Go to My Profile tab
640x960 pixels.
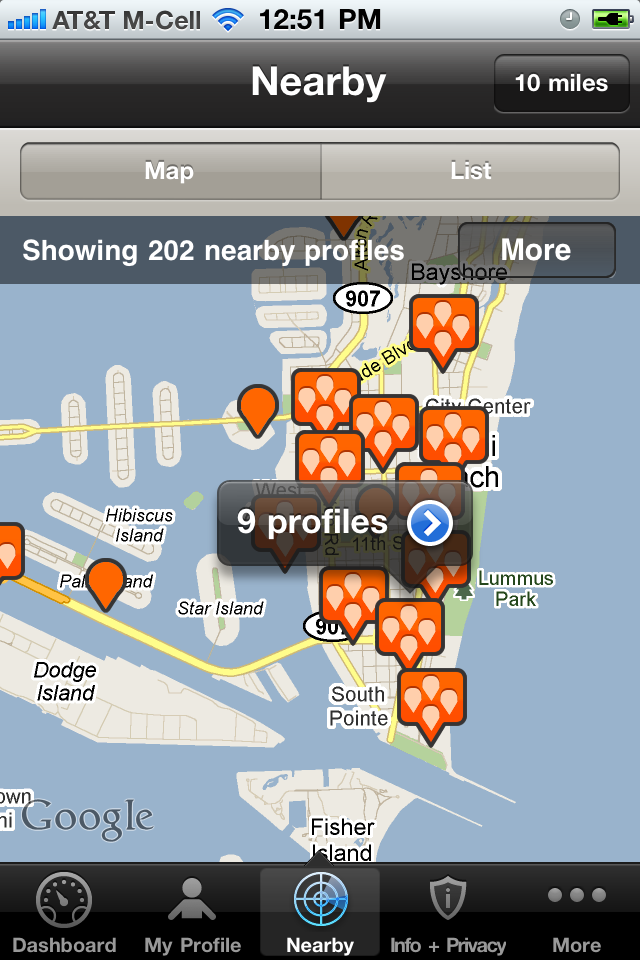tap(192, 914)
